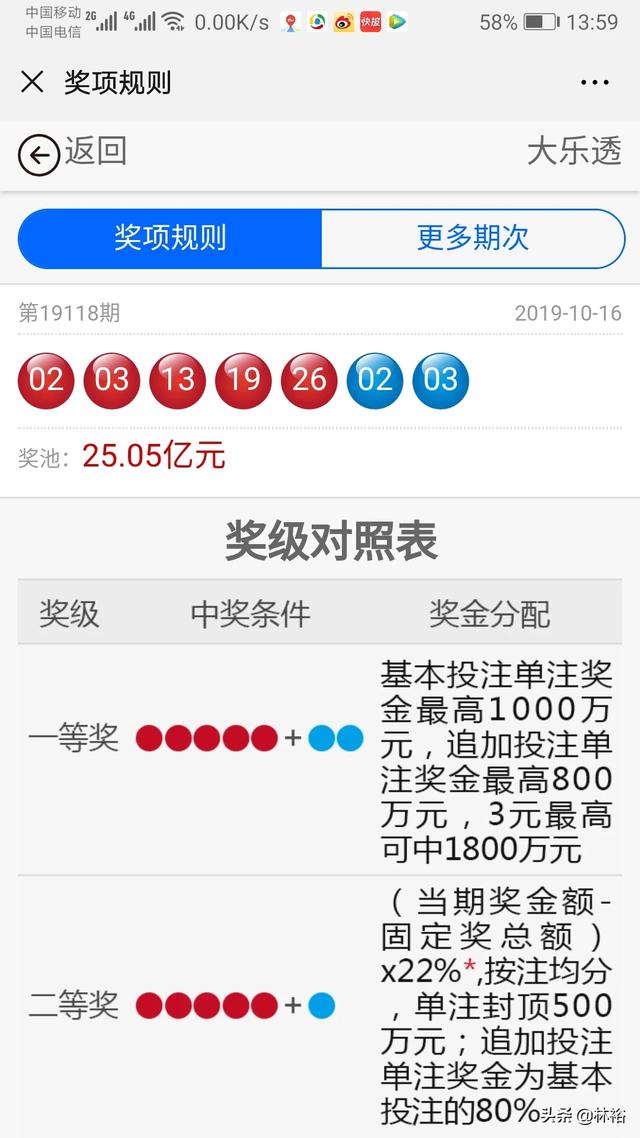The height and width of the screenshot is (1138, 640).
Task: Tap the 返回 back arrow
Action: pos(40,155)
